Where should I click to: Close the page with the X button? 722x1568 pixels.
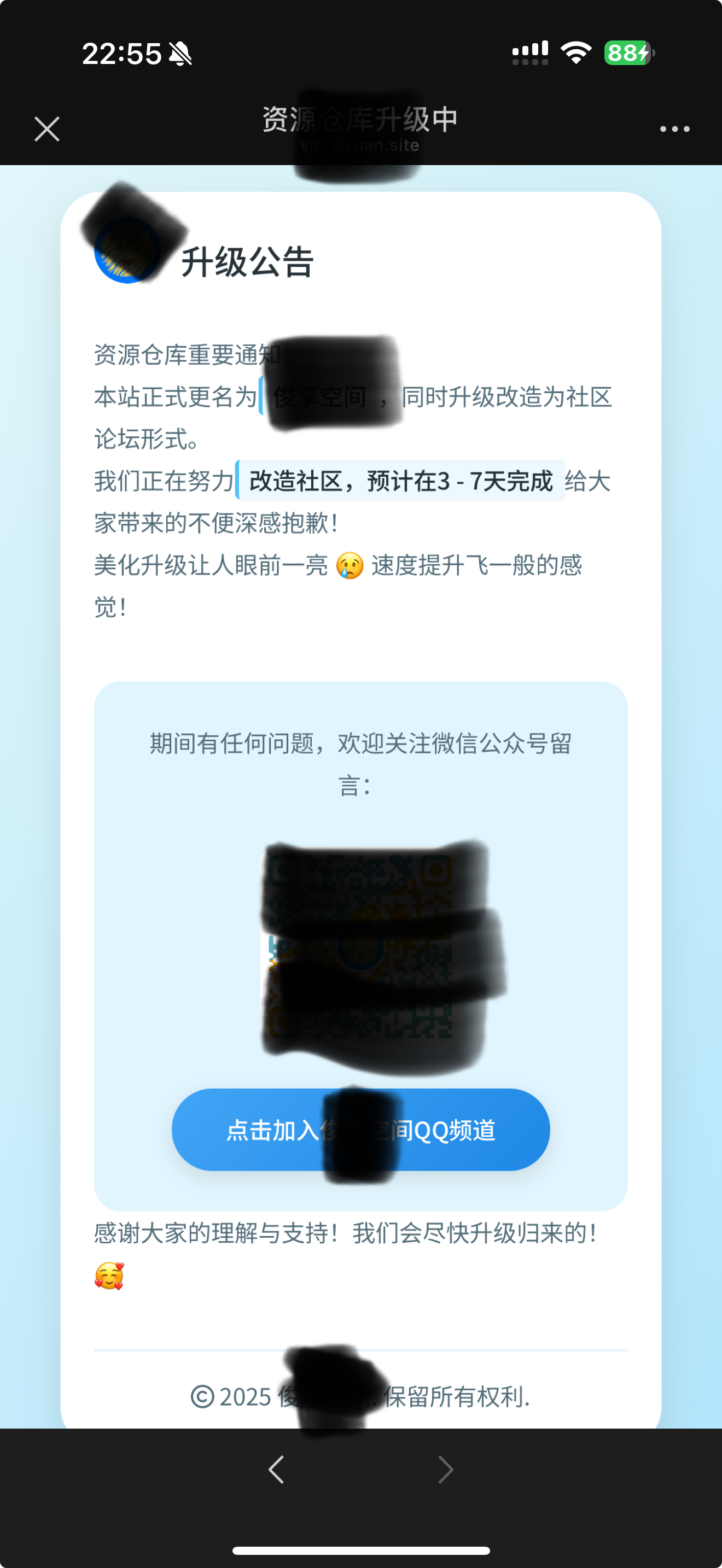[46, 128]
